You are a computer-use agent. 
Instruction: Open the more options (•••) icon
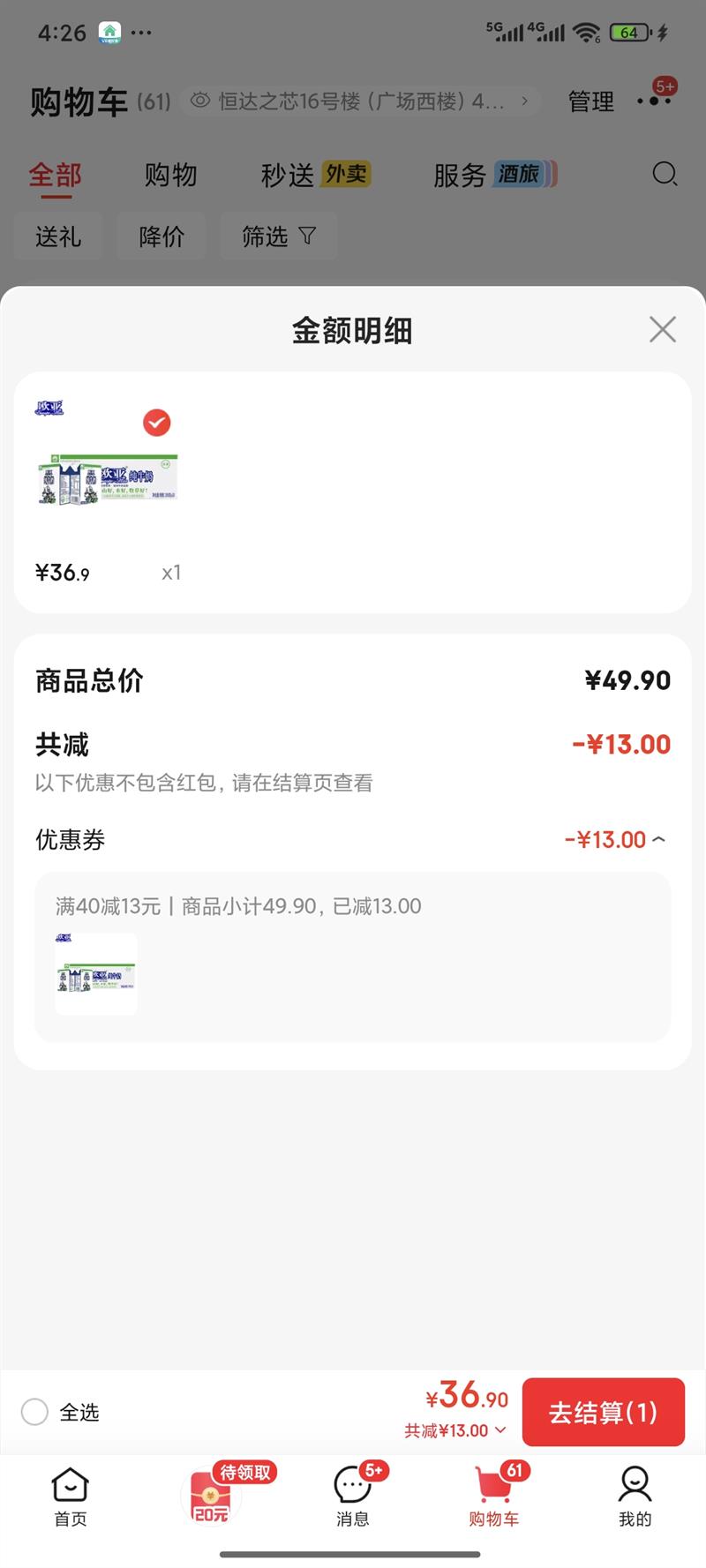point(655,101)
